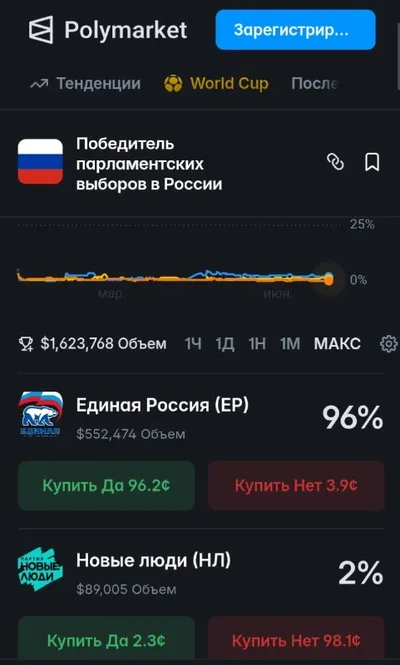Image resolution: width=400 pixels, height=665 pixels.
Task: Select the 1Ч chart range
Action: click(x=193, y=344)
